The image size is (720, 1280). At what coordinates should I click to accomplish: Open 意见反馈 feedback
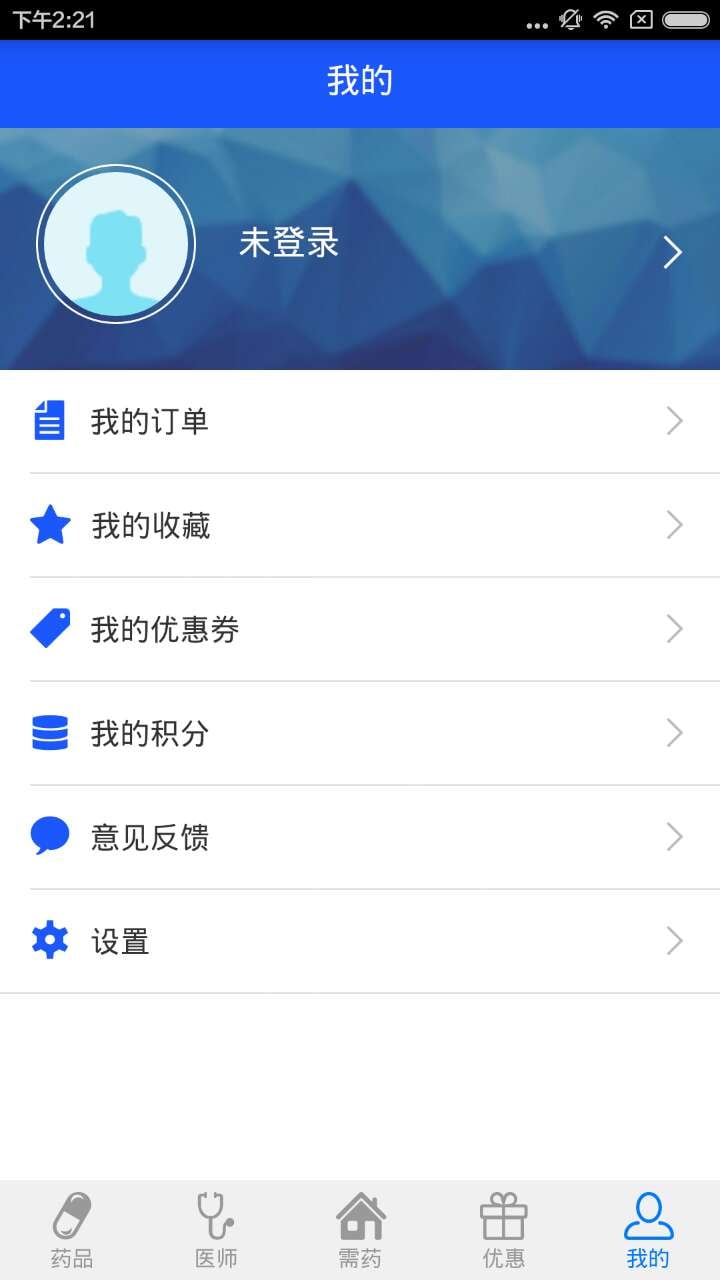[360, 837]
